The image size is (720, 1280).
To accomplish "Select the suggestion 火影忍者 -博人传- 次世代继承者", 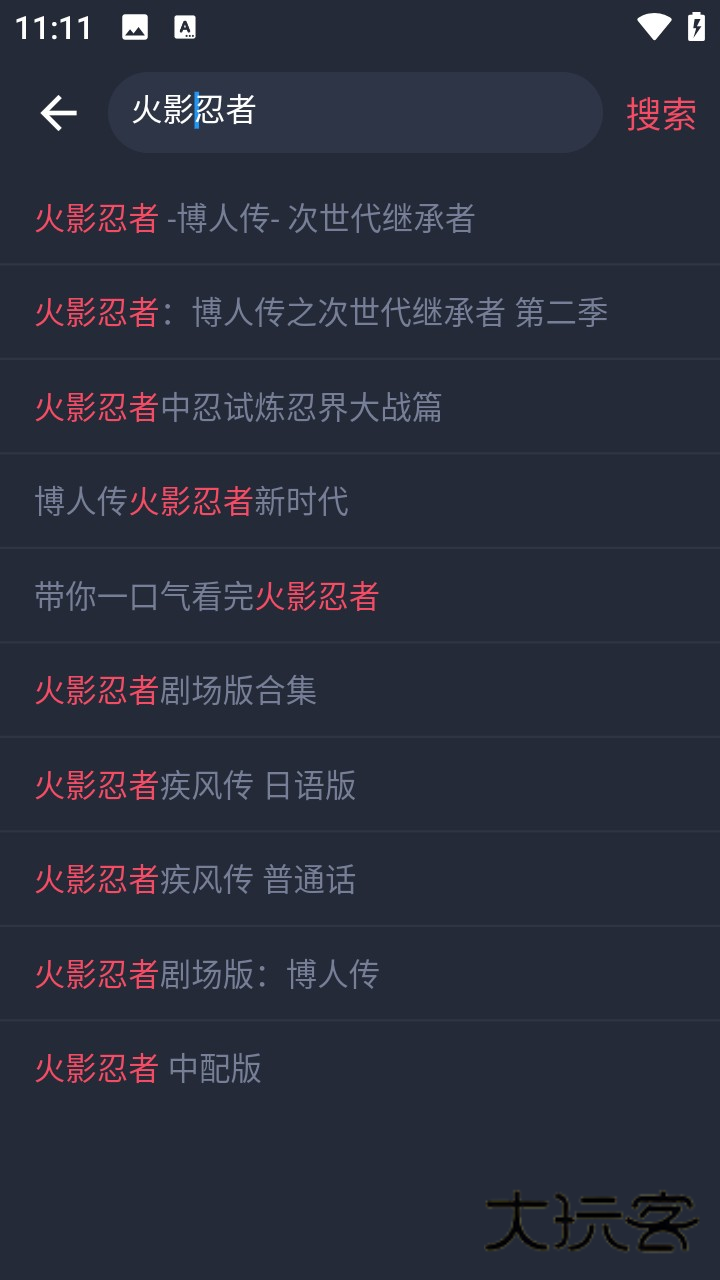I will coord(255,217).
